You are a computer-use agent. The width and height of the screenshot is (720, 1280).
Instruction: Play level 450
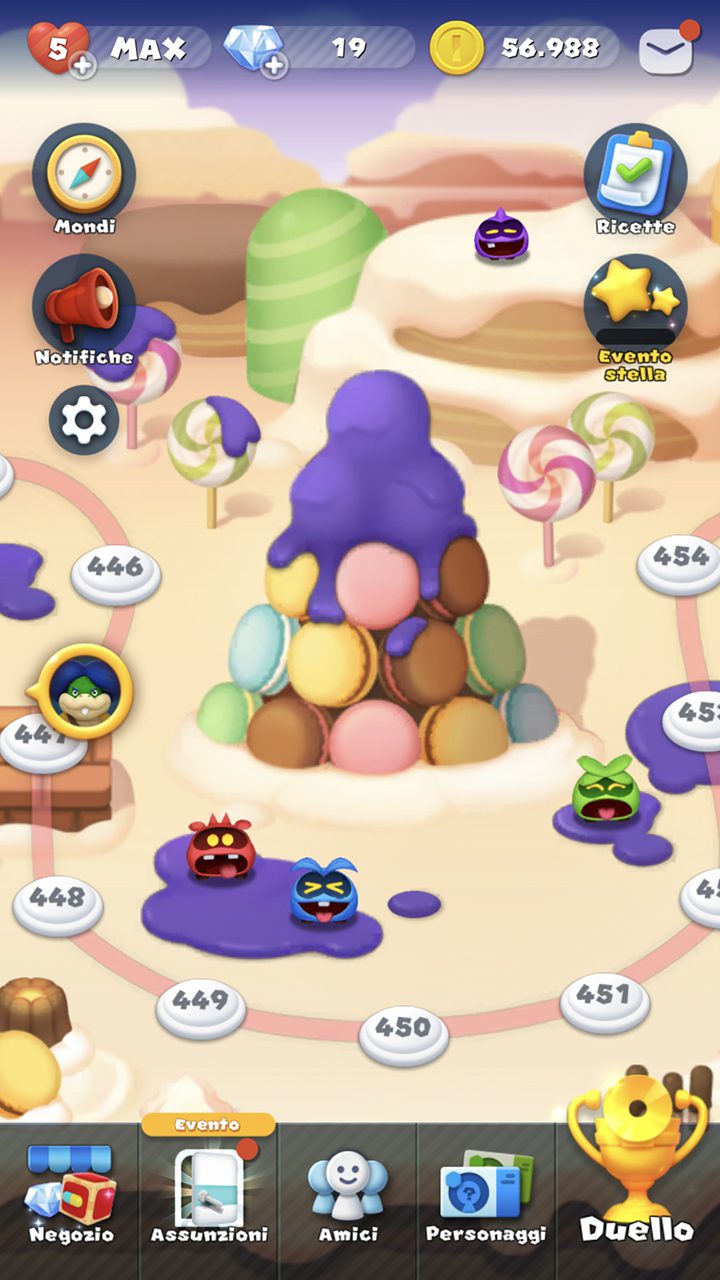(x=403, y=1034)
